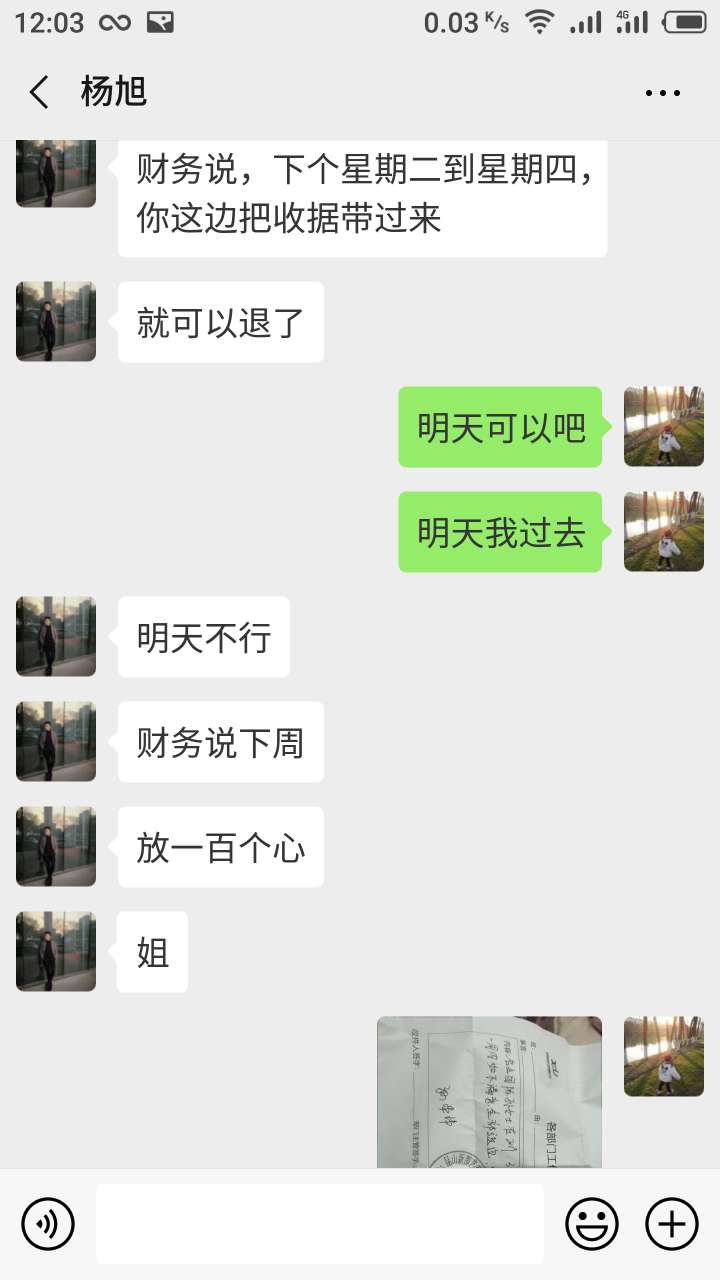Open the three-dot chat info menu
This screenshot has height=1280, width=720.
pyautogui.click(x=662, y=93)
